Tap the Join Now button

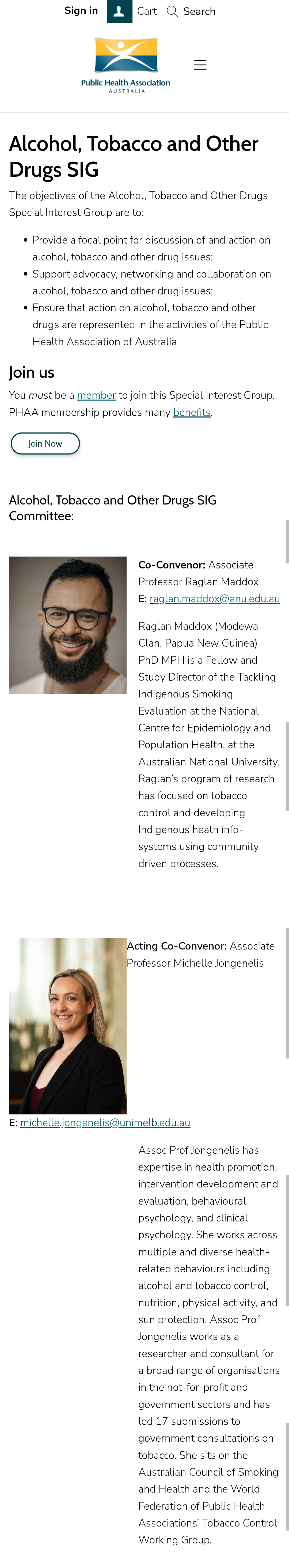click(45, 444)
